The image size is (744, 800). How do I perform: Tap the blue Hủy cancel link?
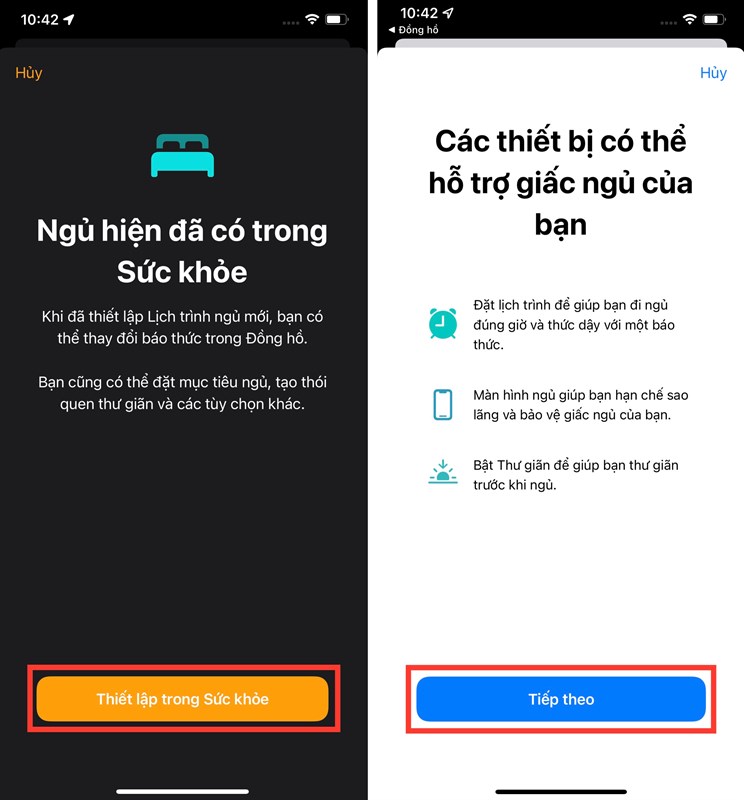tap(713, 73)
